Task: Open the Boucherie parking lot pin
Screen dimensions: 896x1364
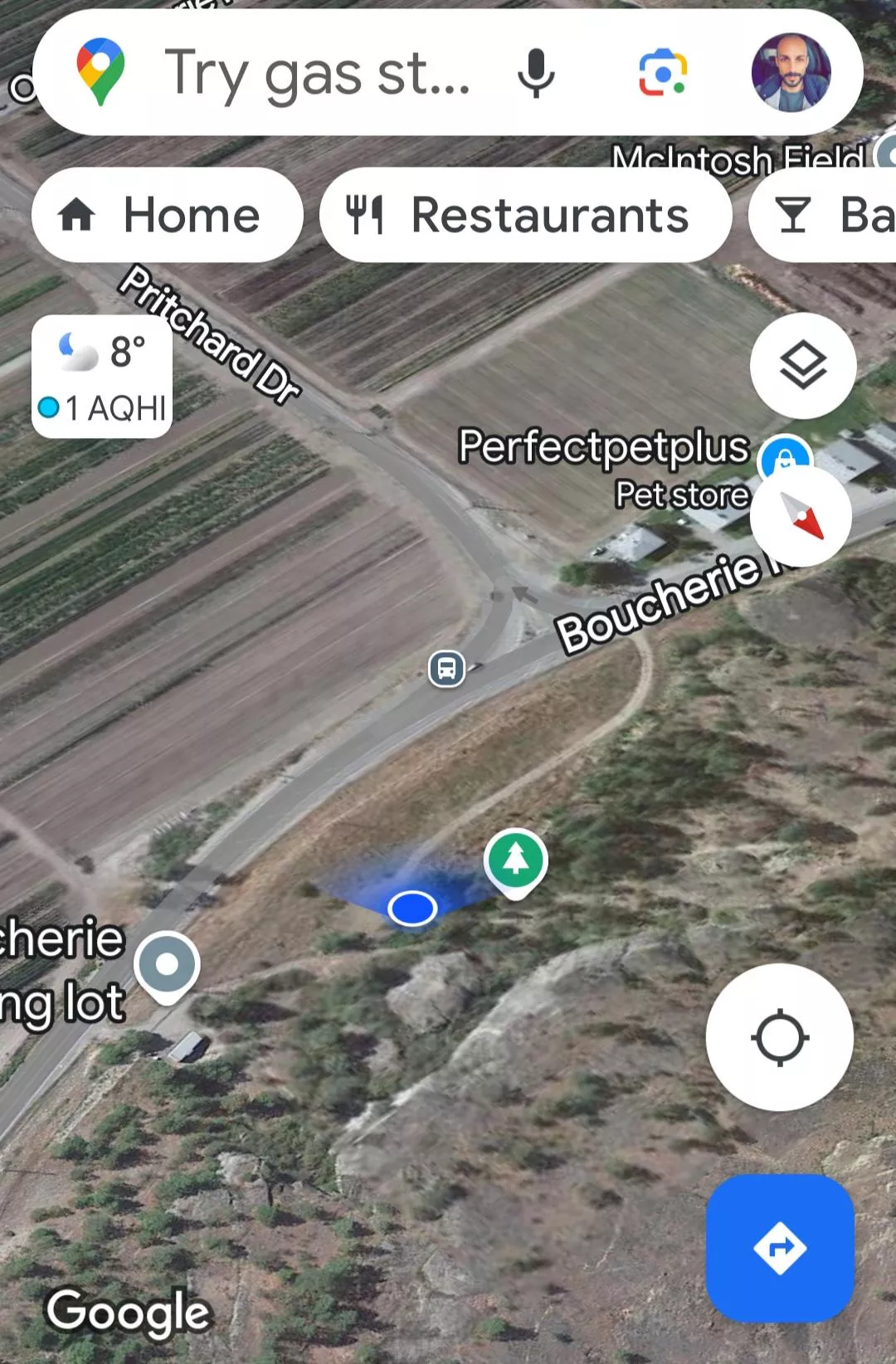Action: pos(167,964)
